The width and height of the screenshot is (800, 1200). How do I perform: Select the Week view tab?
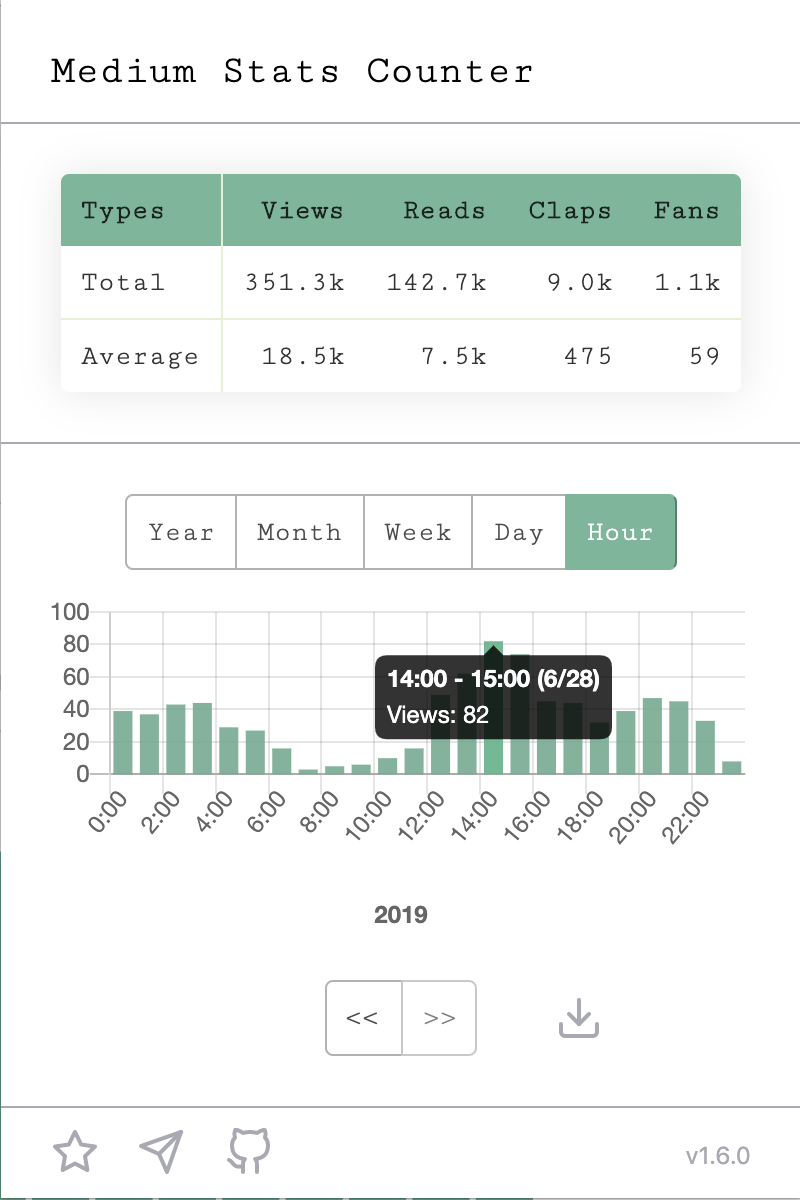coord(417,532)
